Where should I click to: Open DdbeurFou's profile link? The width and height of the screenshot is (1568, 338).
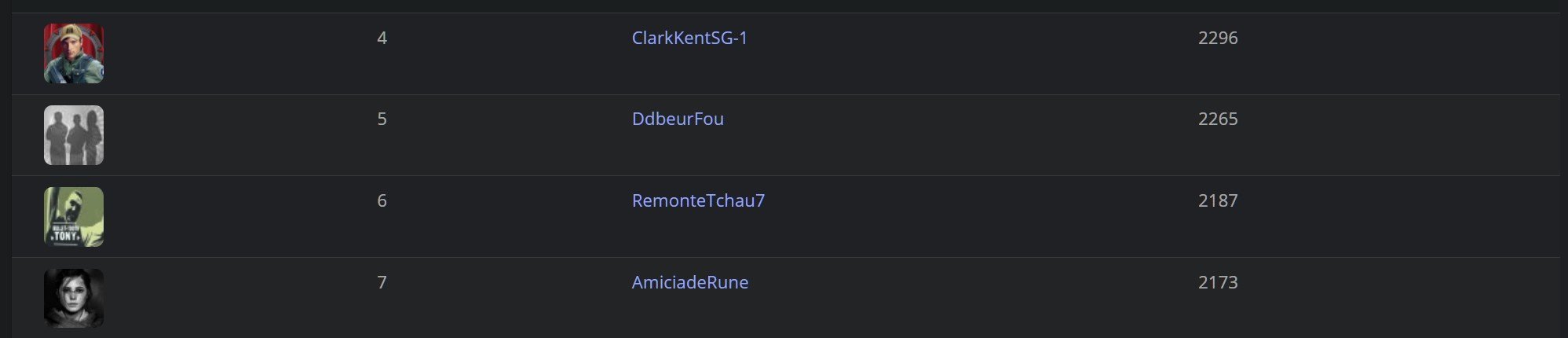coord(678,119)
